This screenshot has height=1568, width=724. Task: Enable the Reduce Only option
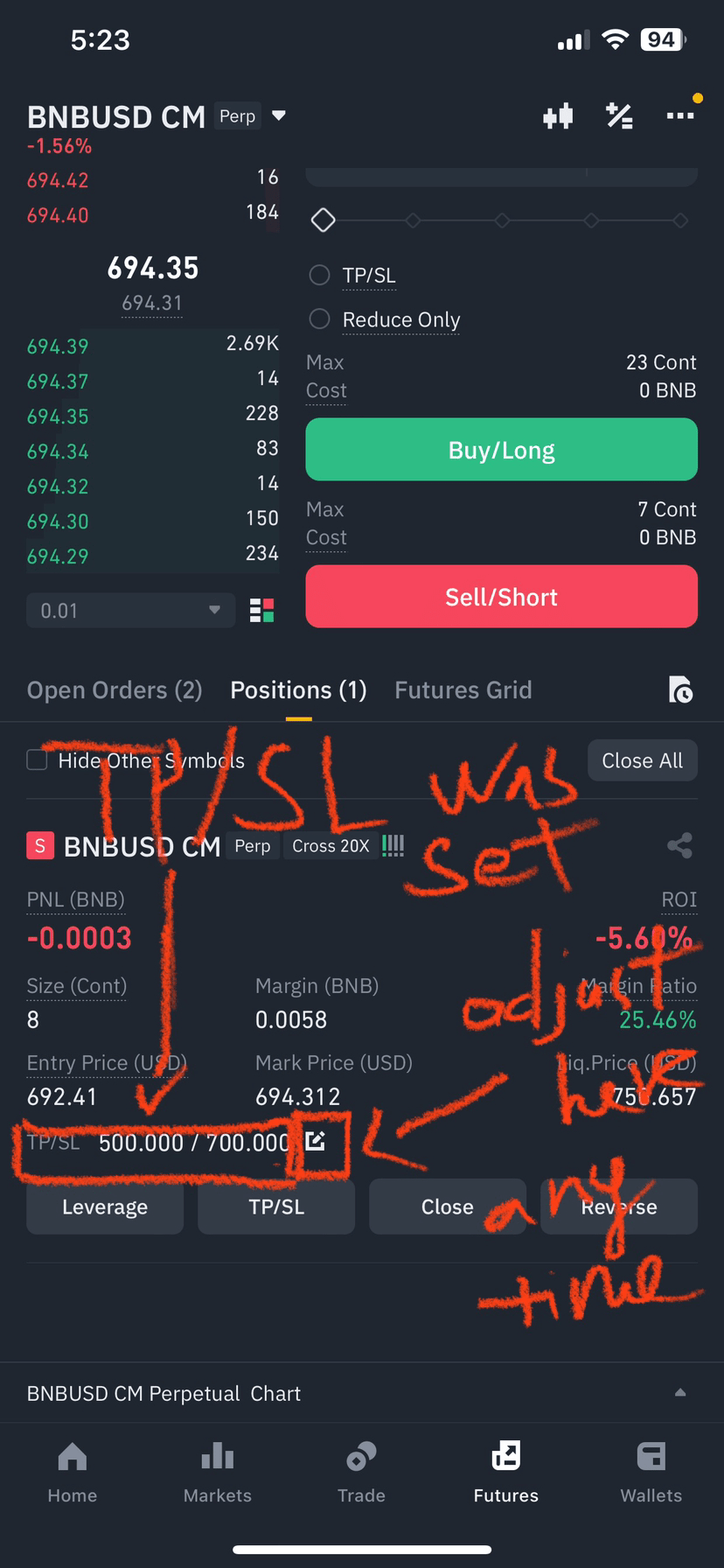coord(320,319)
